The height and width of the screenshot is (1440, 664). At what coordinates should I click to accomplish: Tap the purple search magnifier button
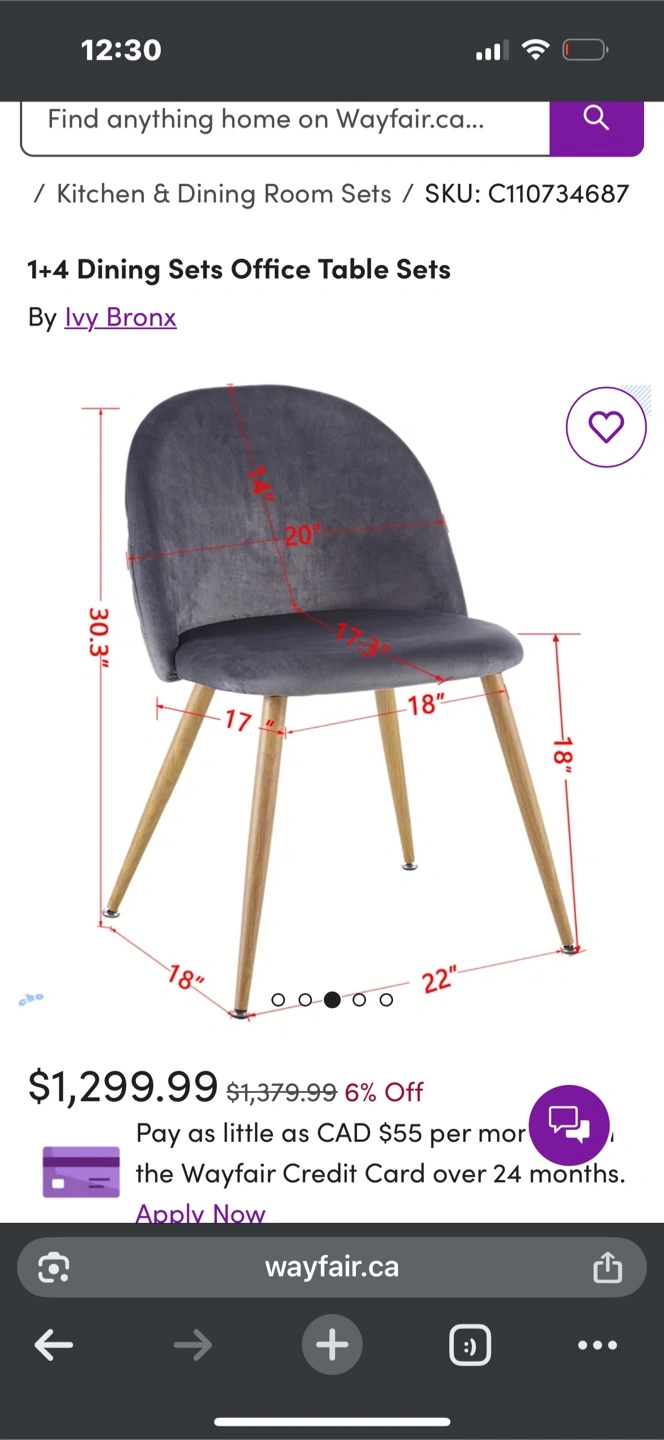(597, 122)
